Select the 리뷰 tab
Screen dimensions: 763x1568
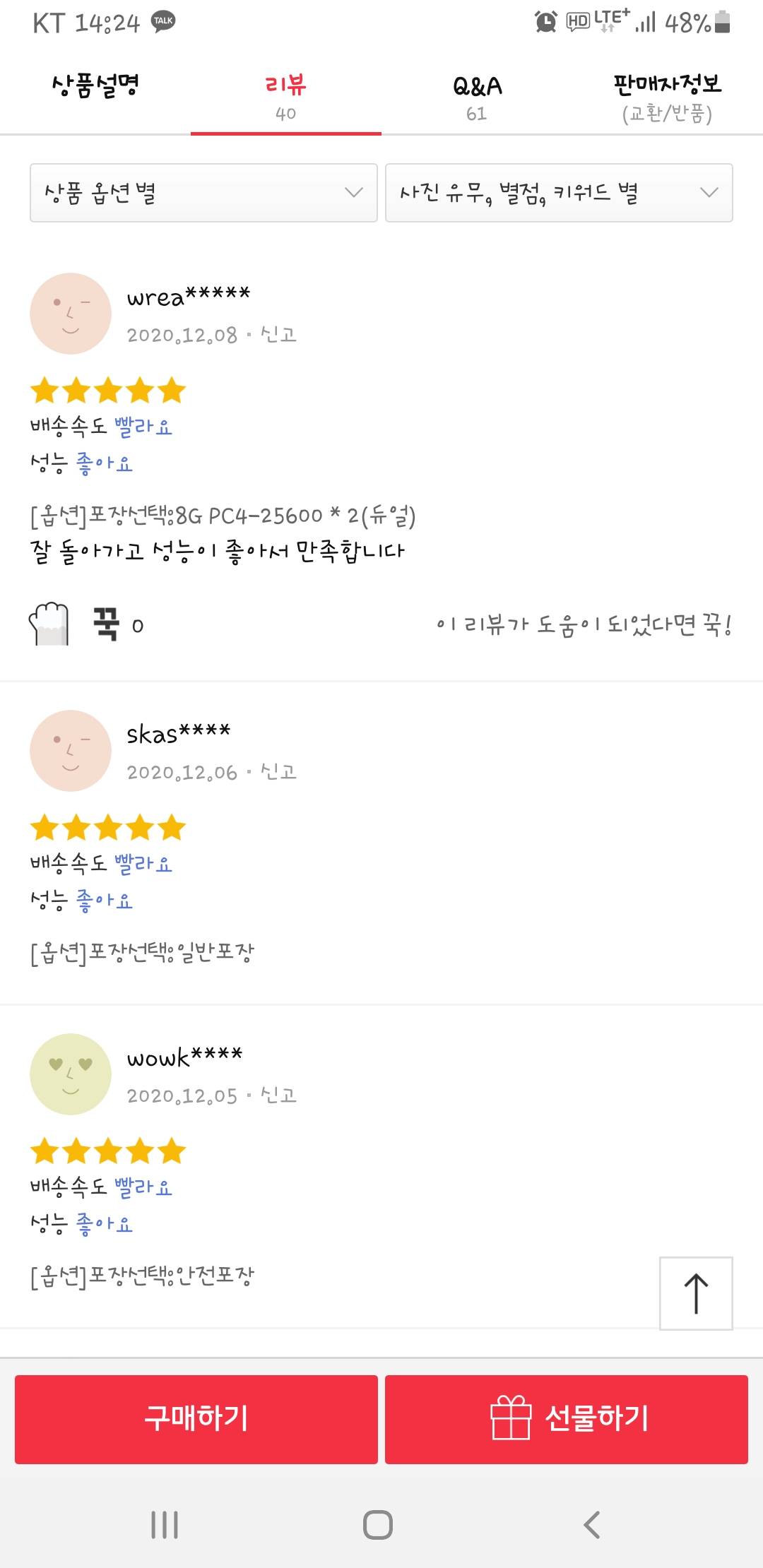(285, 97)
